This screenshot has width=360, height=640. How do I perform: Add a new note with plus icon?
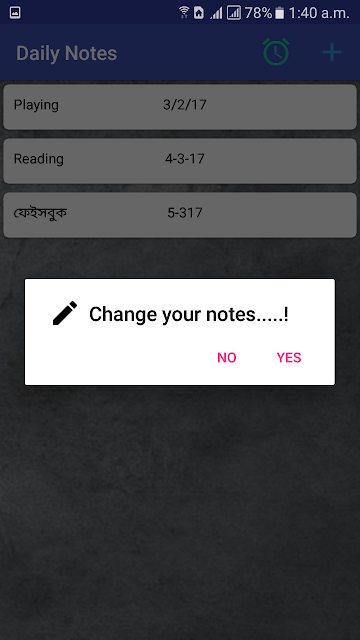pos(332,53)
